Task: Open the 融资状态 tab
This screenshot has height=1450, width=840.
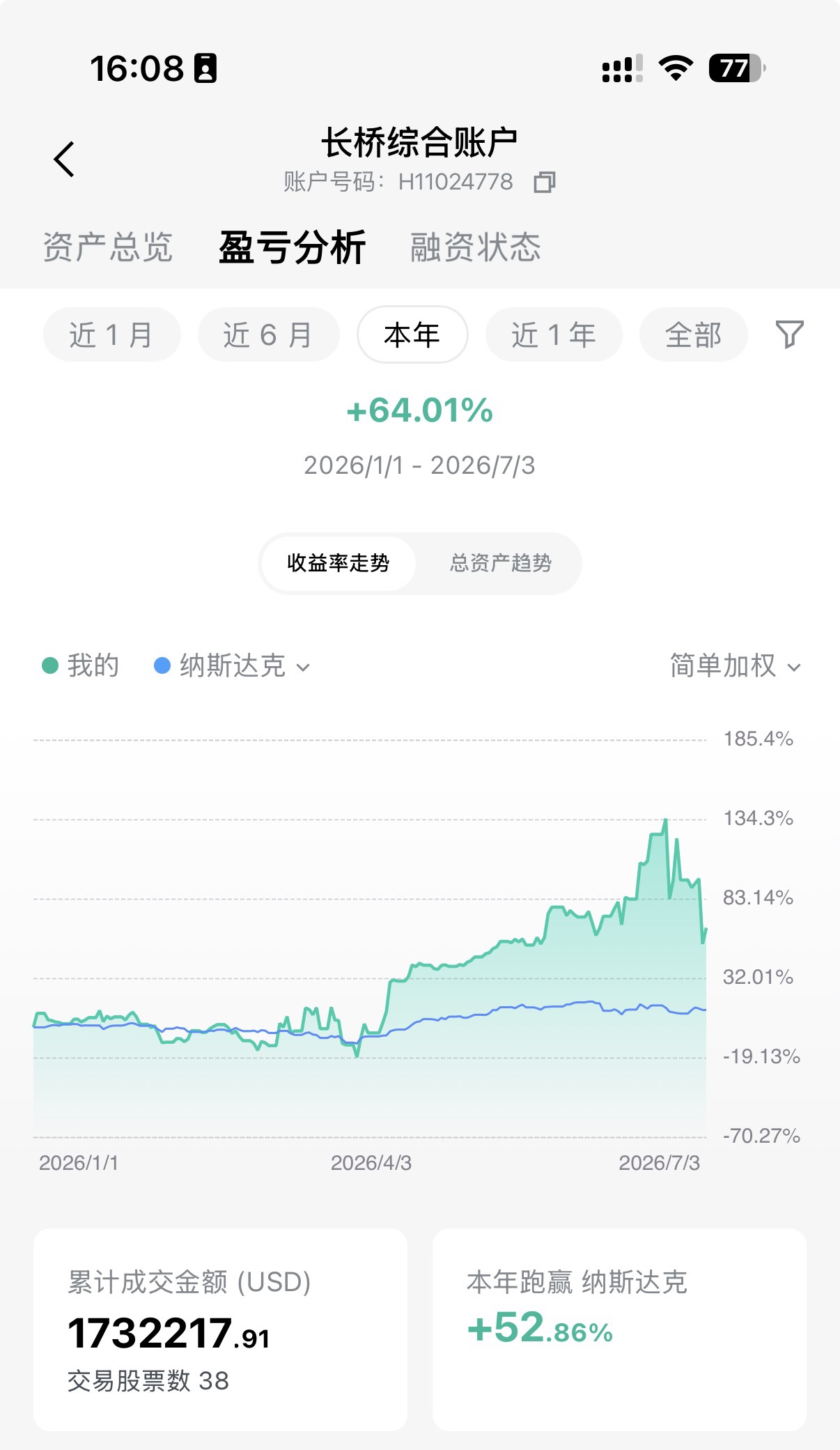Action: tap(476, 247)
